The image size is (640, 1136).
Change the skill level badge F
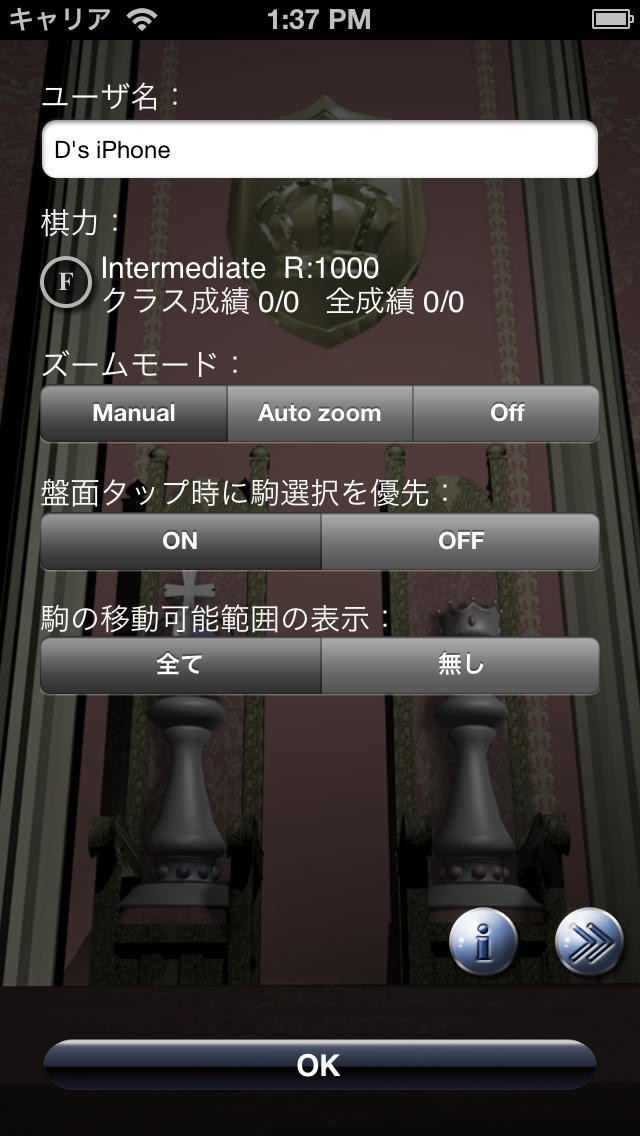pyautogui.click(x=65, y=283)
